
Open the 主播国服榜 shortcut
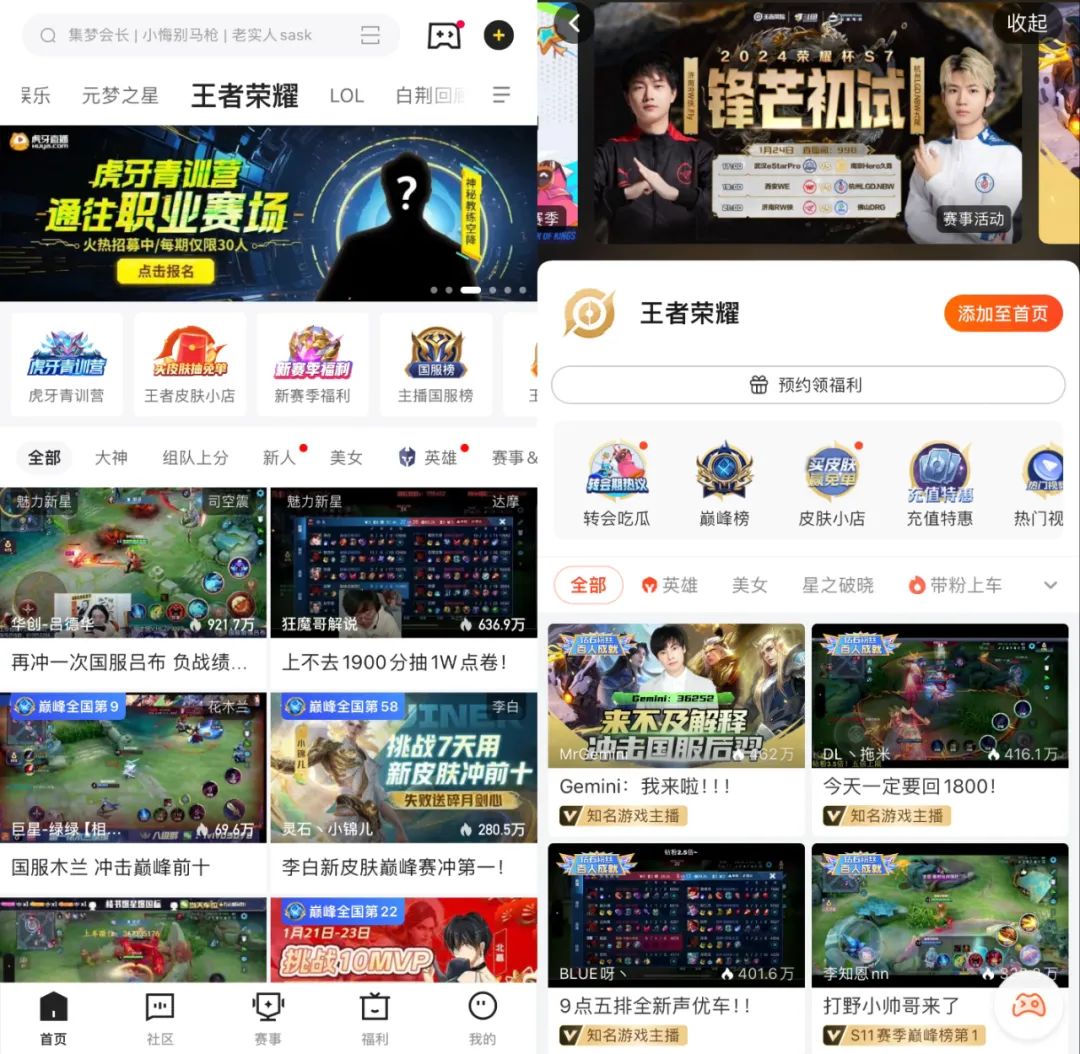[x=435, y=364]
